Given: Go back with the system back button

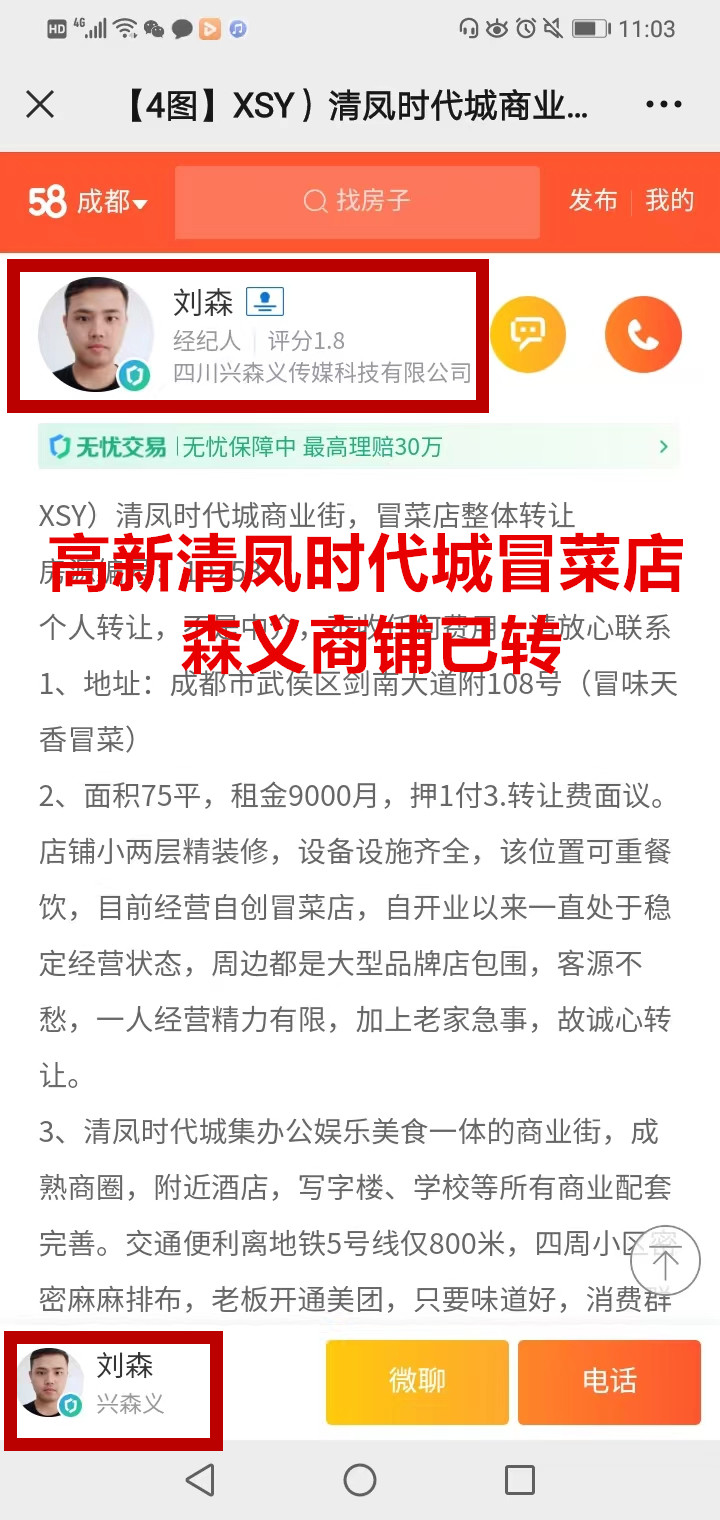Looking at the screenshot, I should click(200, 1480).
